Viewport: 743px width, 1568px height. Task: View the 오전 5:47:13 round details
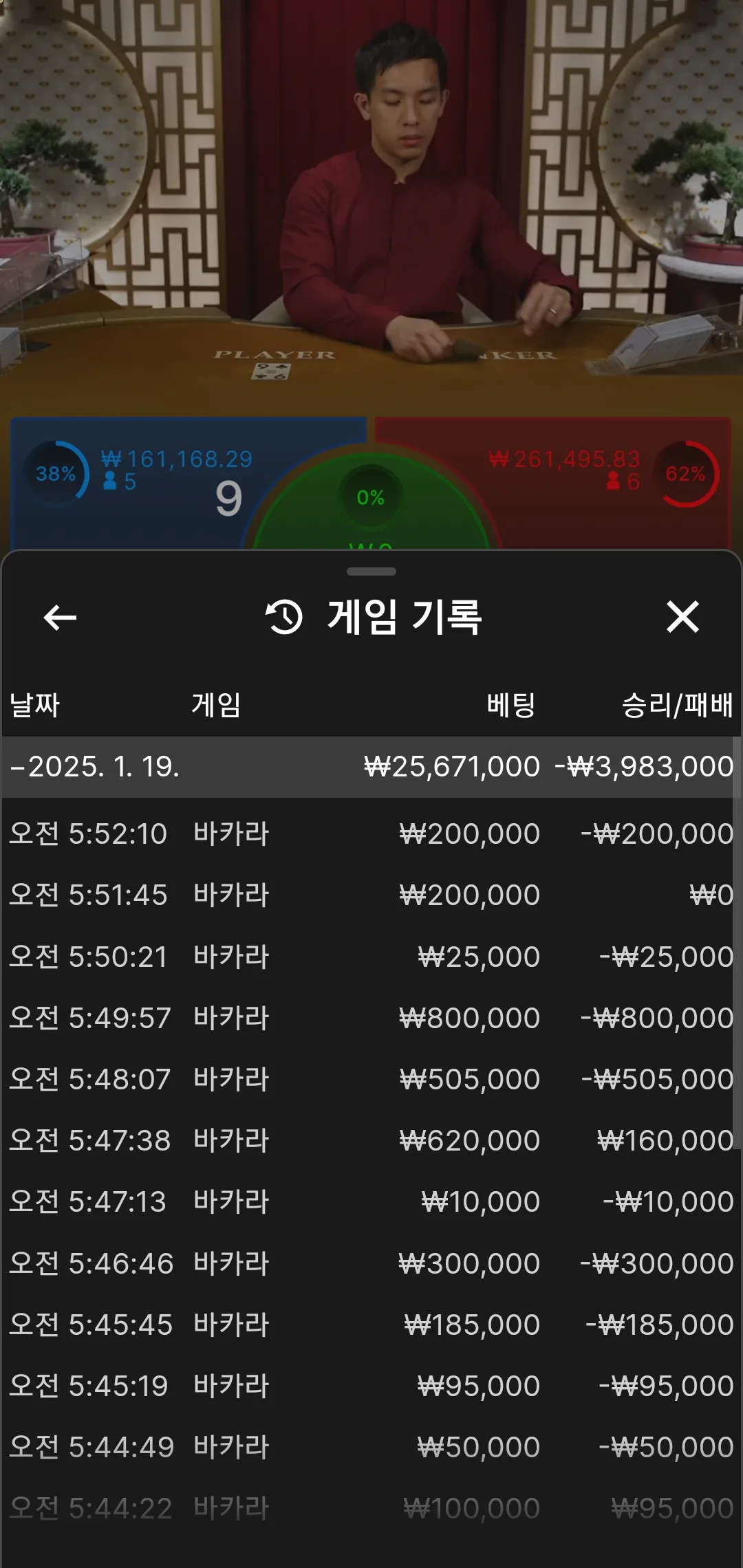point(371,1201)
